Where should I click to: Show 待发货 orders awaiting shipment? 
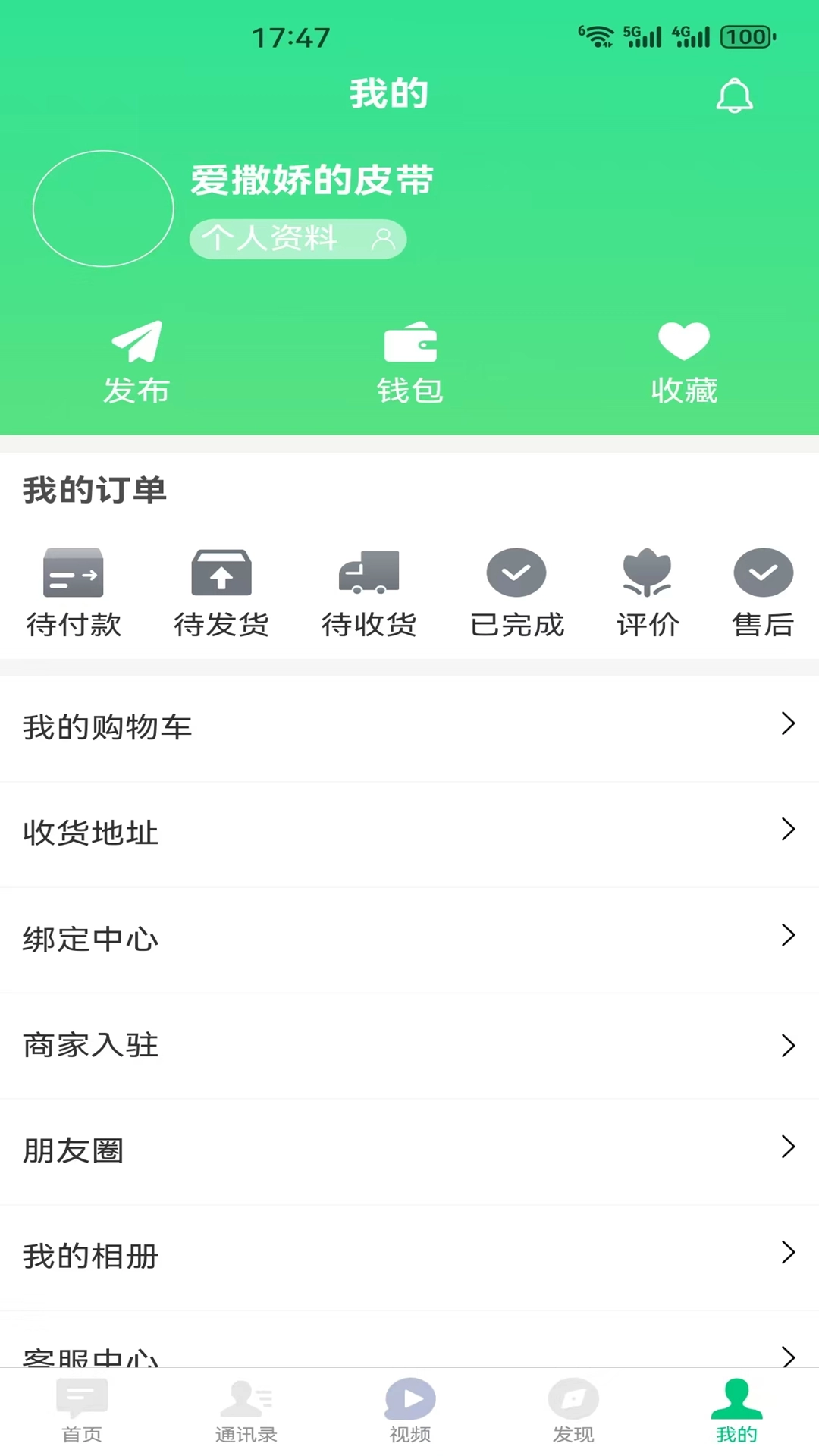(221, 592)
